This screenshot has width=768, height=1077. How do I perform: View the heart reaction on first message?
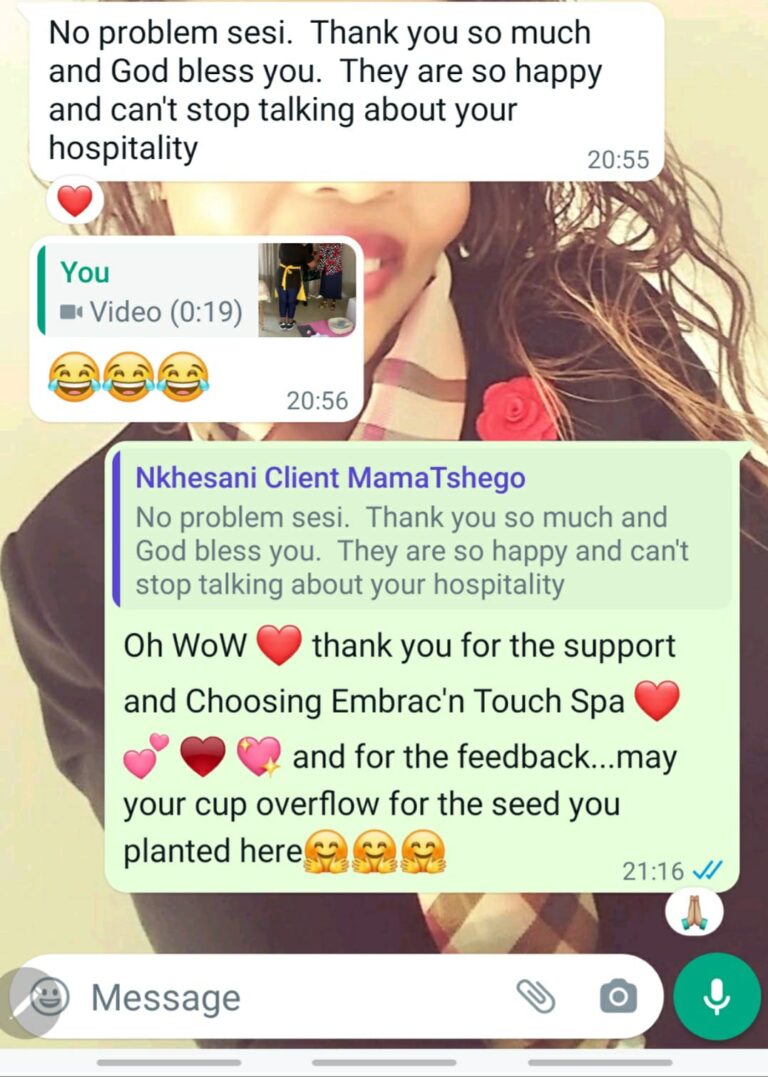click(75, 201)
